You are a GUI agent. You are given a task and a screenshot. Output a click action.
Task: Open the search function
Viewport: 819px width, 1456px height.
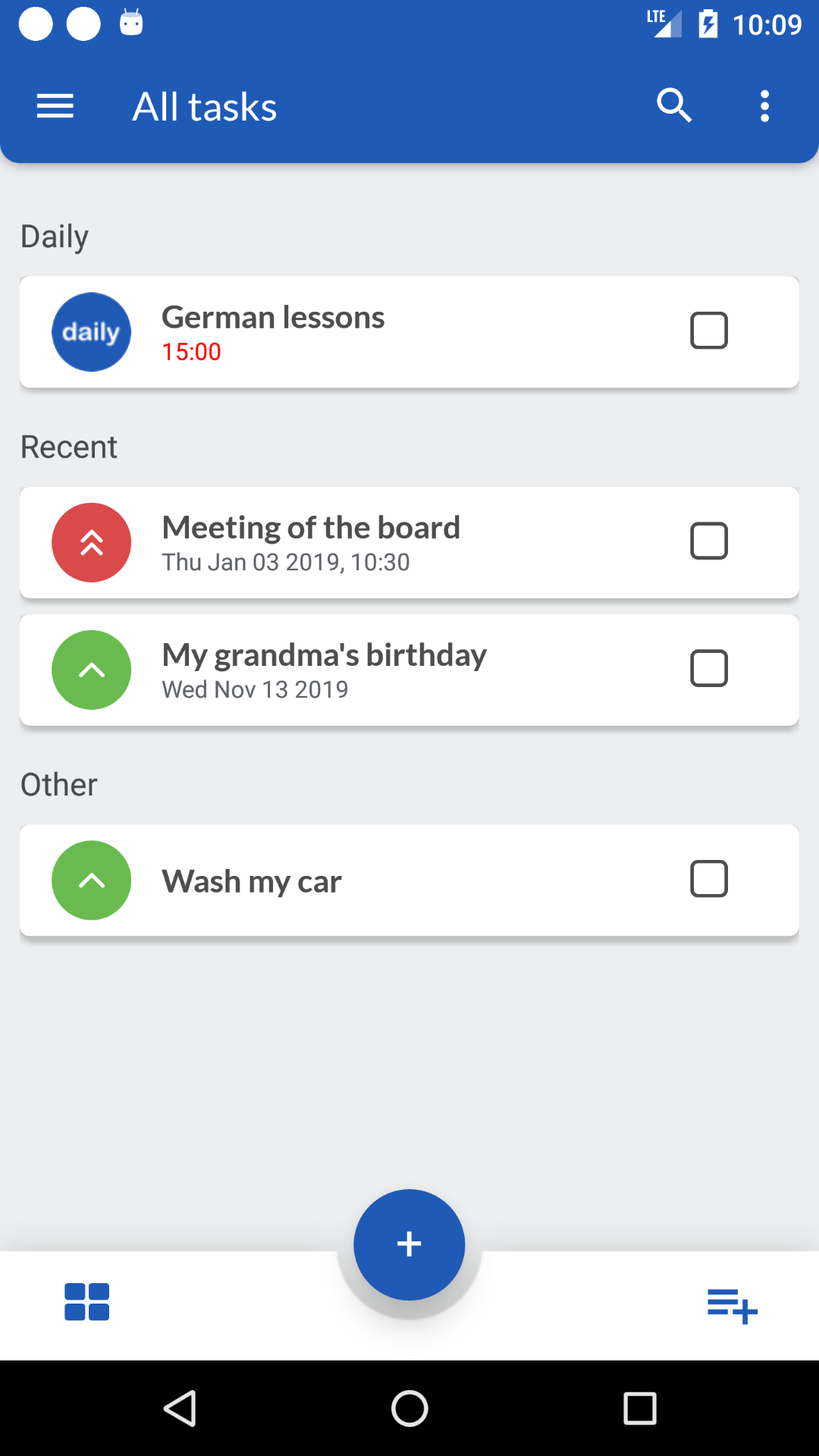674,106
